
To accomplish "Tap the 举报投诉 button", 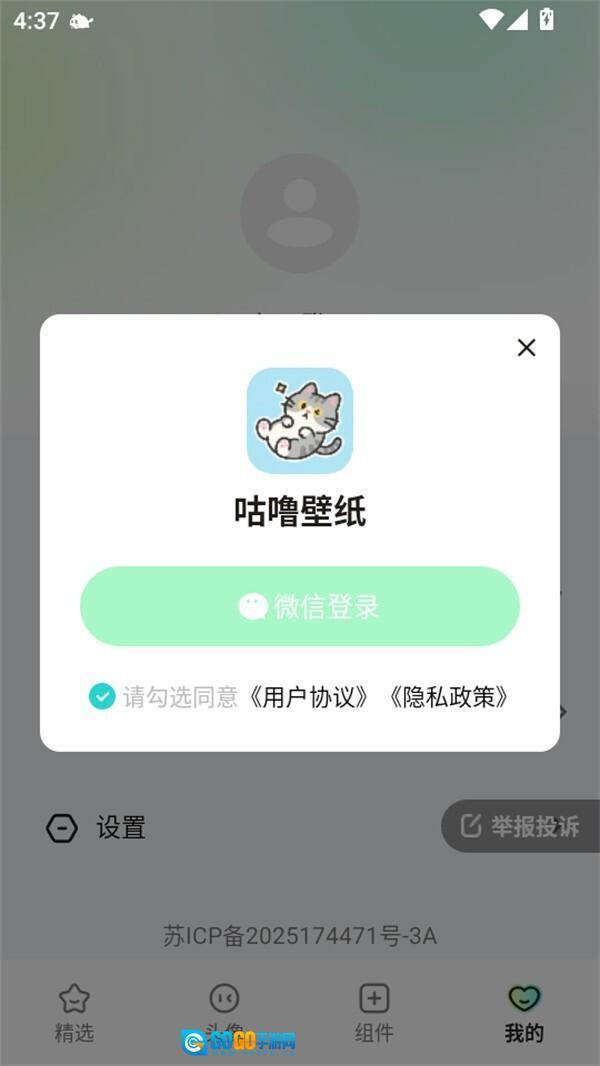I will pyautogui.click(x=521, y=826).
